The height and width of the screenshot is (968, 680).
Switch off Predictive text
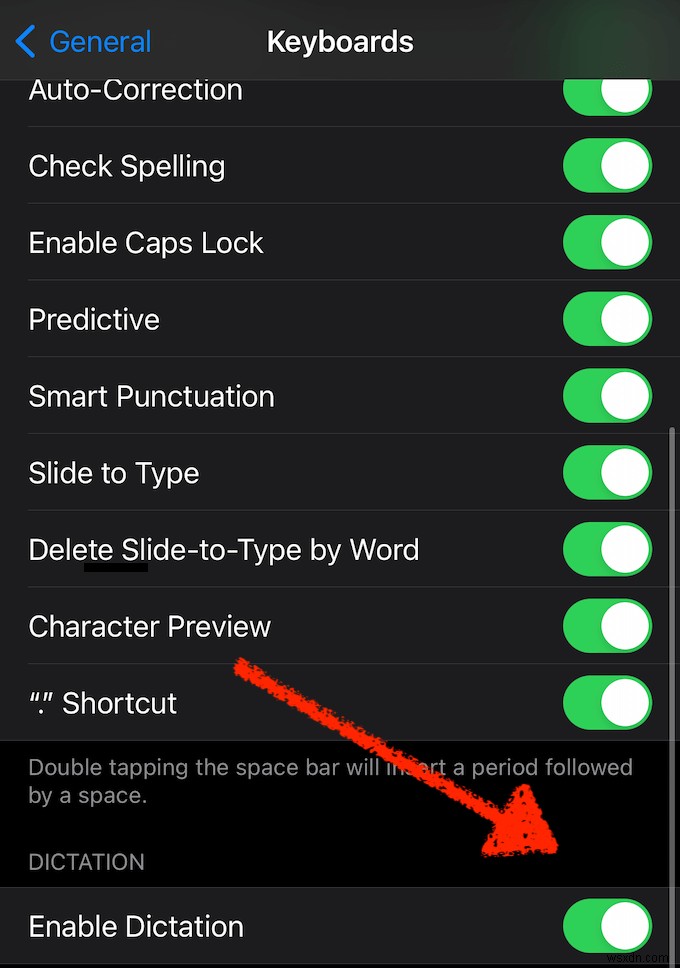(607, 320)
